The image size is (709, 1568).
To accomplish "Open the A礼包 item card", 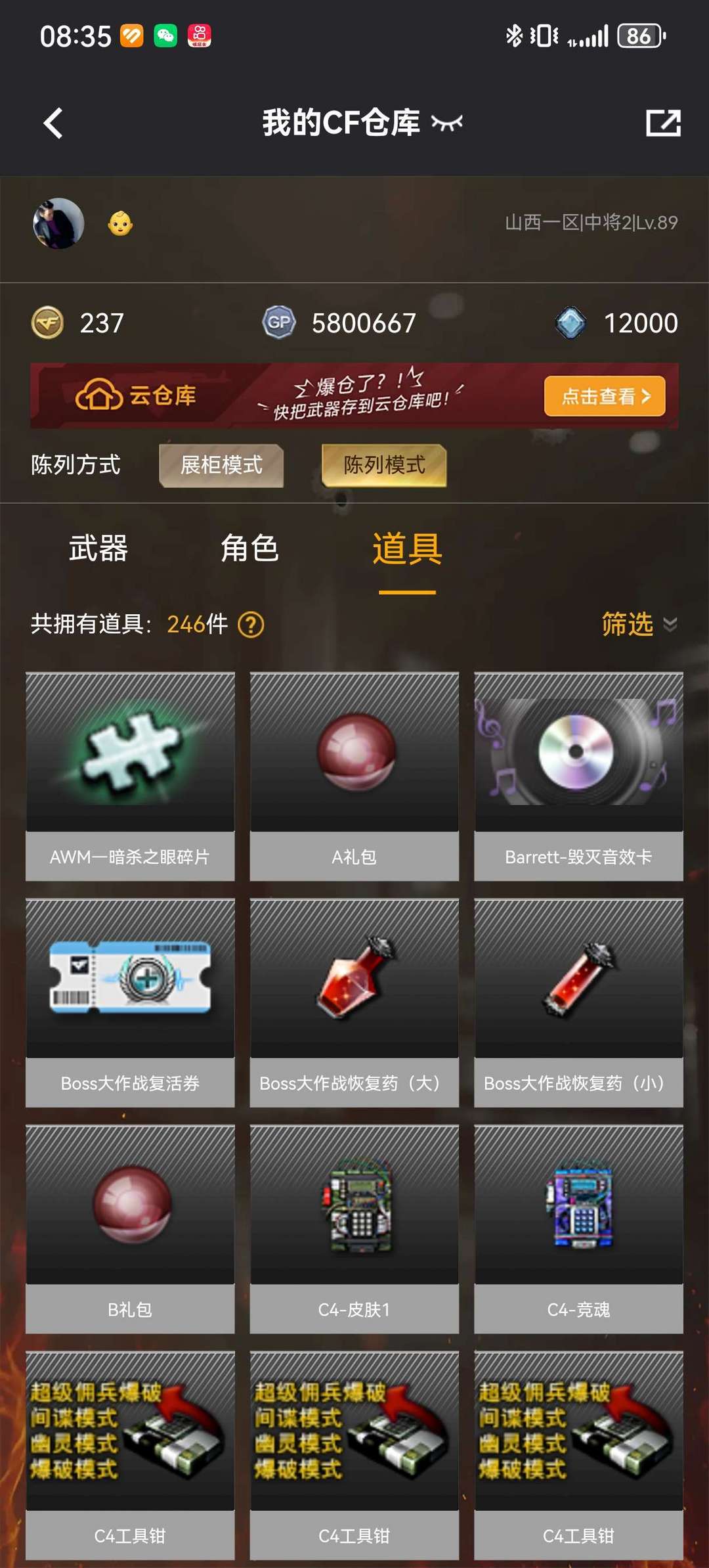I will coord(354,776).
